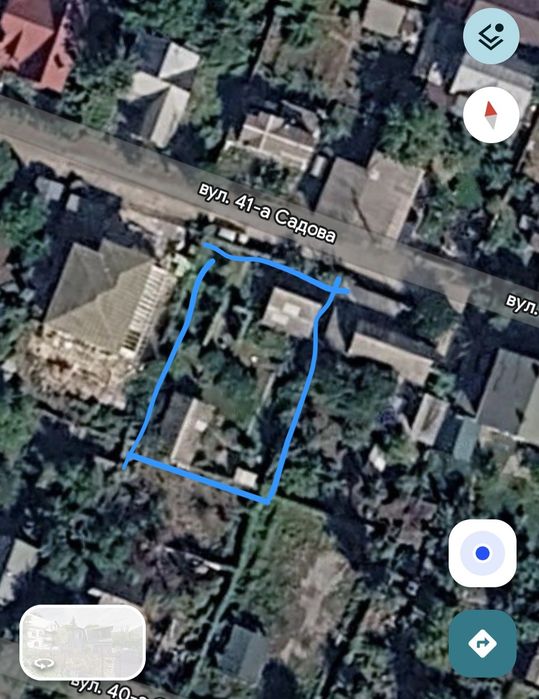Screen dimensions: 539x699
Task: Open the map layers selector
Action: (491, 36)
